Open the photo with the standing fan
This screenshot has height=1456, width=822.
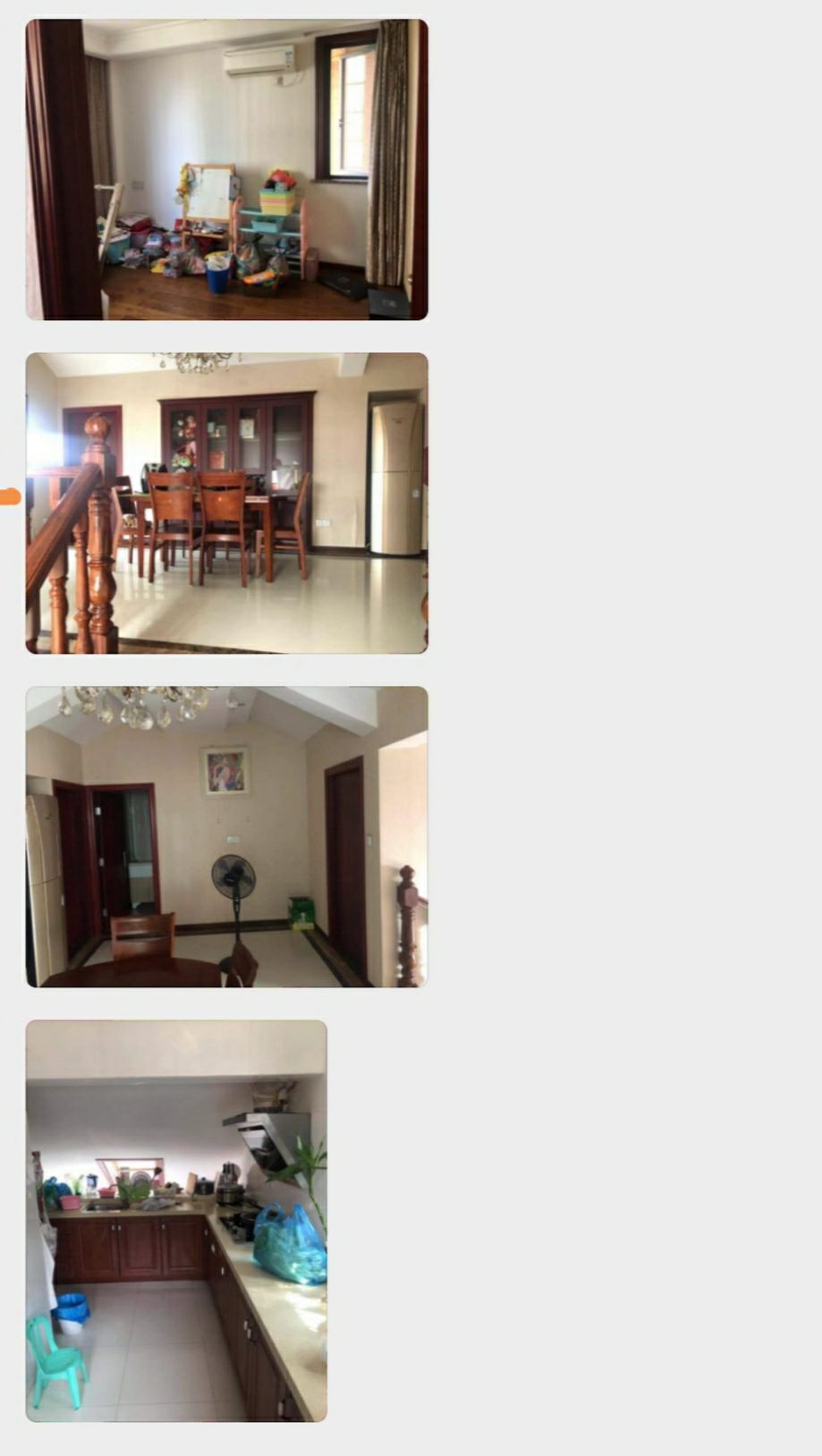226,836
